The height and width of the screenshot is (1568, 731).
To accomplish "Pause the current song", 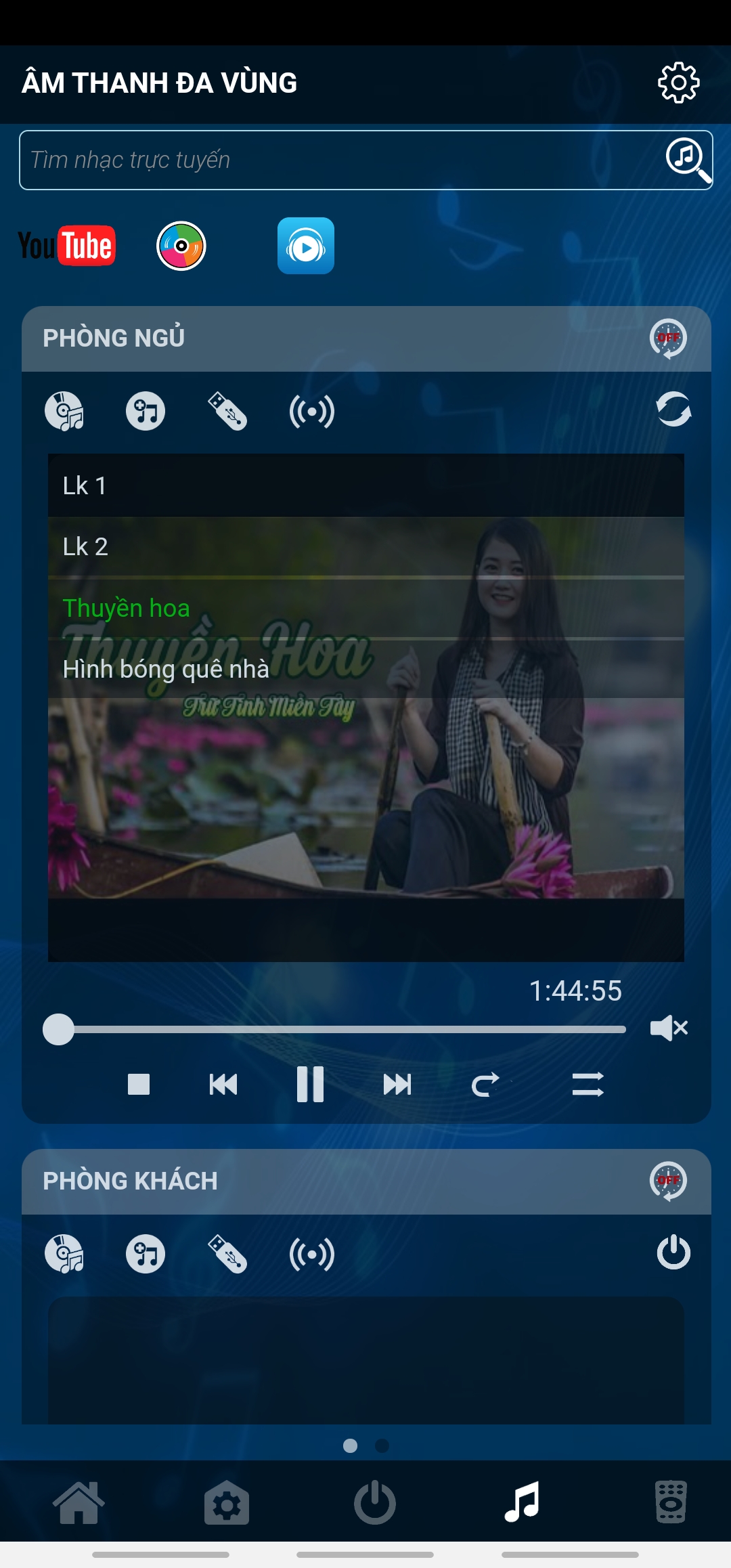I will tap(310, 1084).
